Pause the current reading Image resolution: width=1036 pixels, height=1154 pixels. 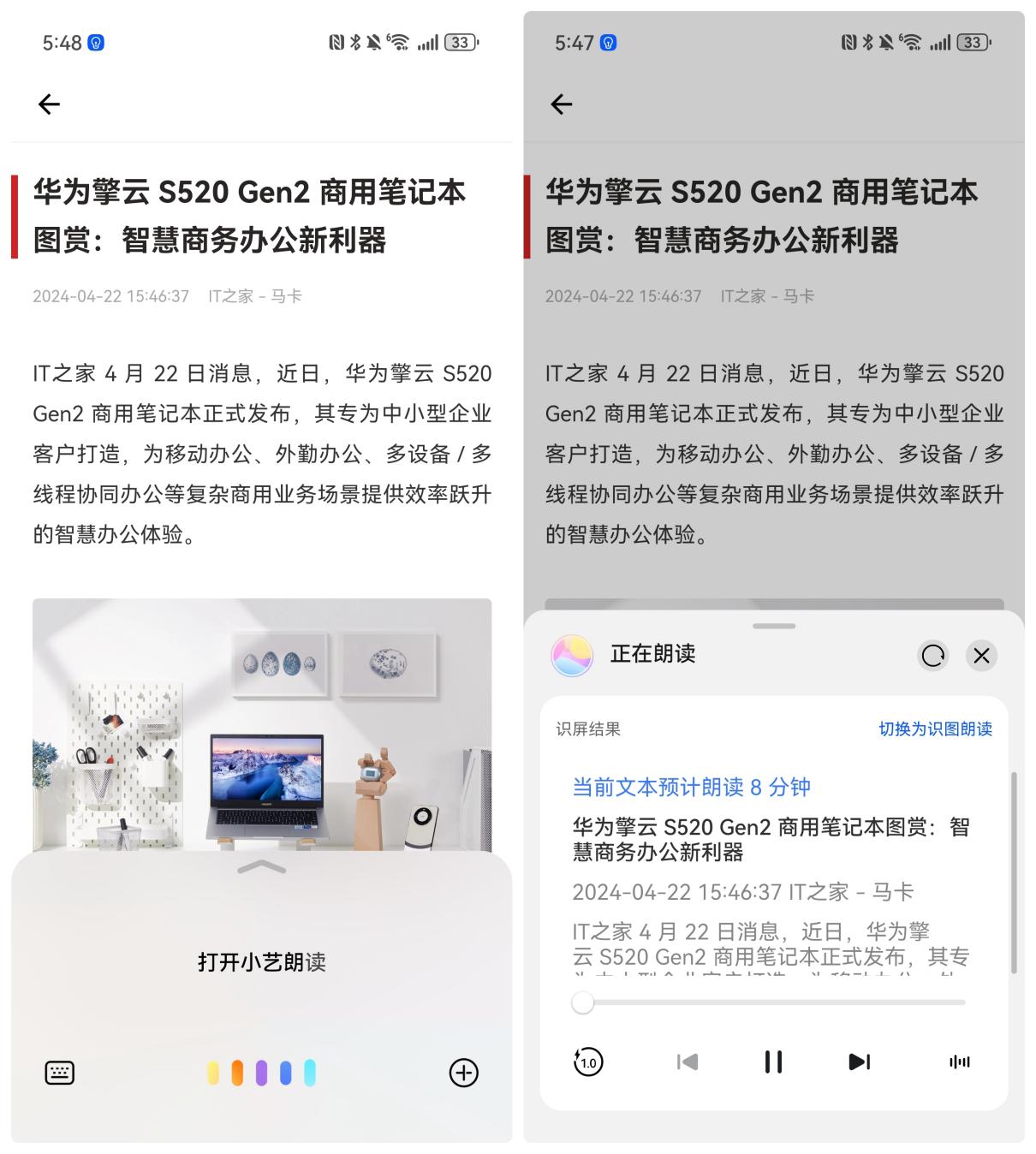[x=773, y=1062]
